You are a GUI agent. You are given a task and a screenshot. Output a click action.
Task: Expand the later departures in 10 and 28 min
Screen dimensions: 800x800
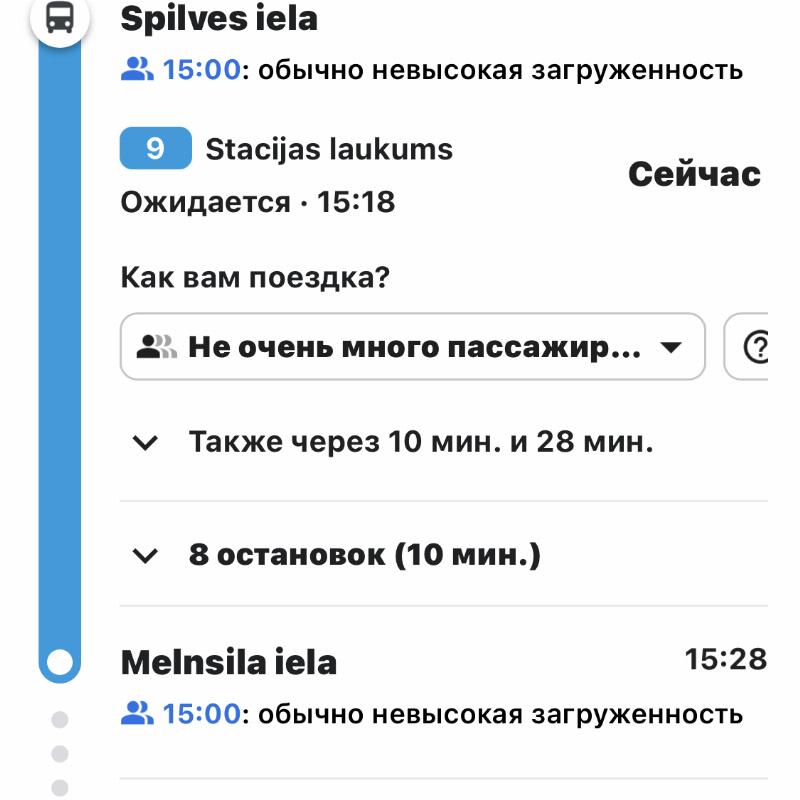147,443
